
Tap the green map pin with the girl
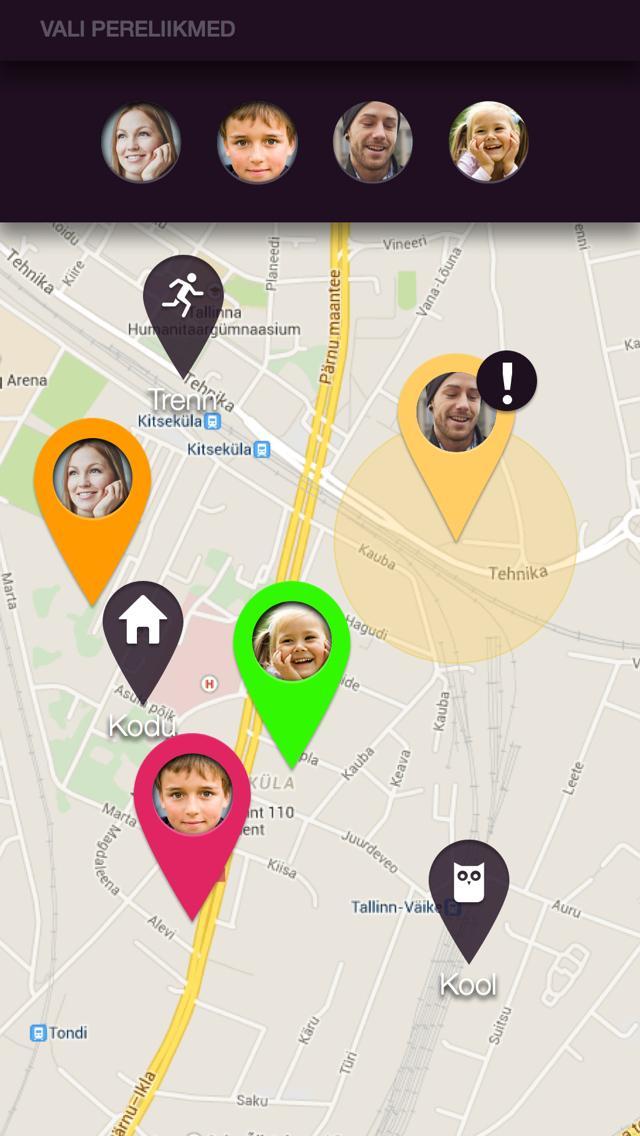point(291,643)
